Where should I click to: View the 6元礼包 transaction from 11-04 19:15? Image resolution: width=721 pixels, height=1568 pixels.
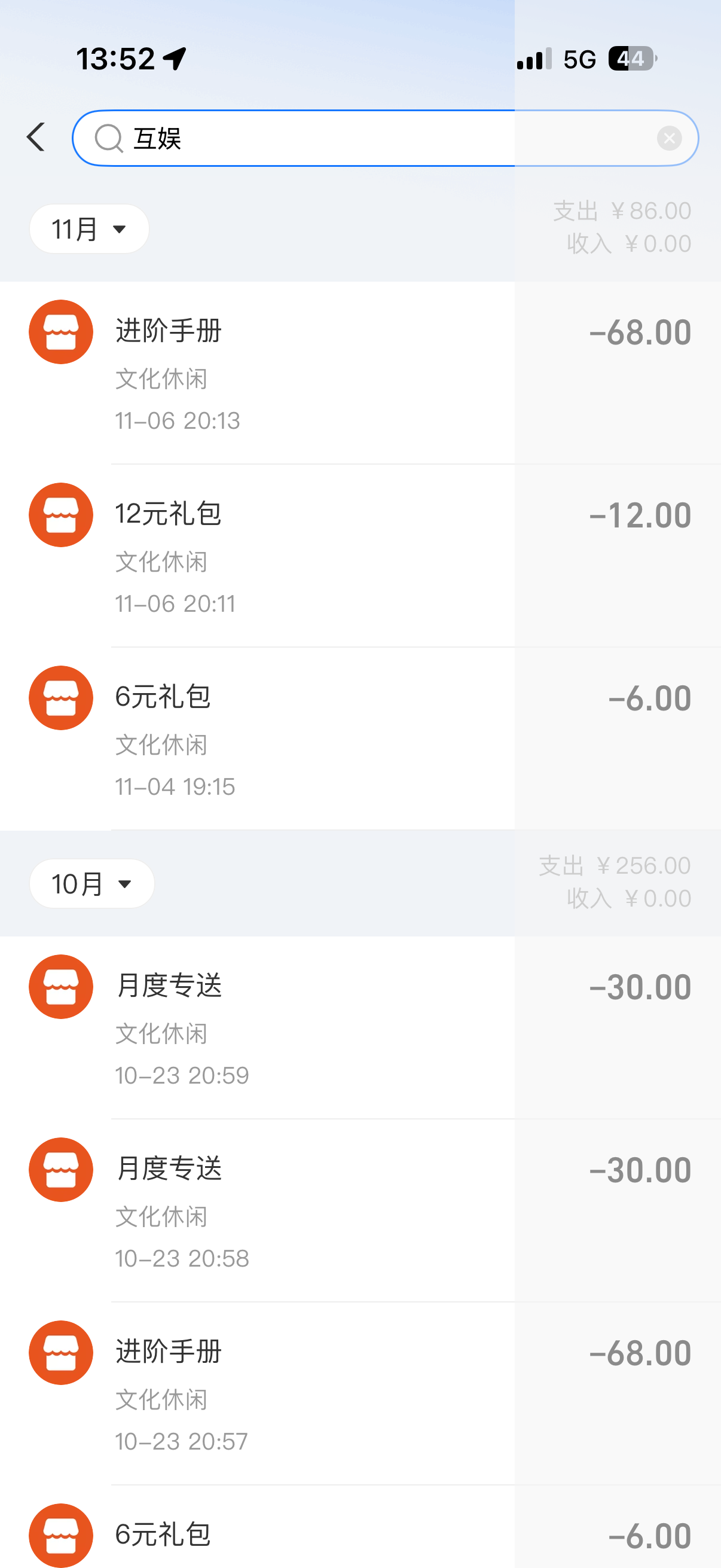coord(360,739)
